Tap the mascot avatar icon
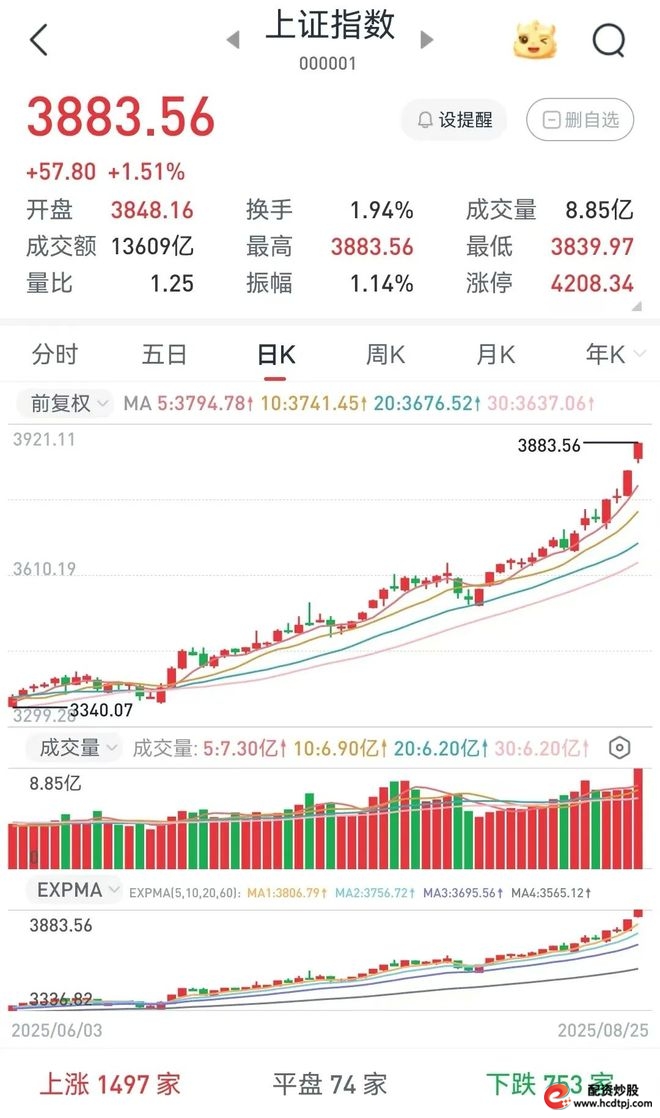660x1118 pixels. pos(535,41)
